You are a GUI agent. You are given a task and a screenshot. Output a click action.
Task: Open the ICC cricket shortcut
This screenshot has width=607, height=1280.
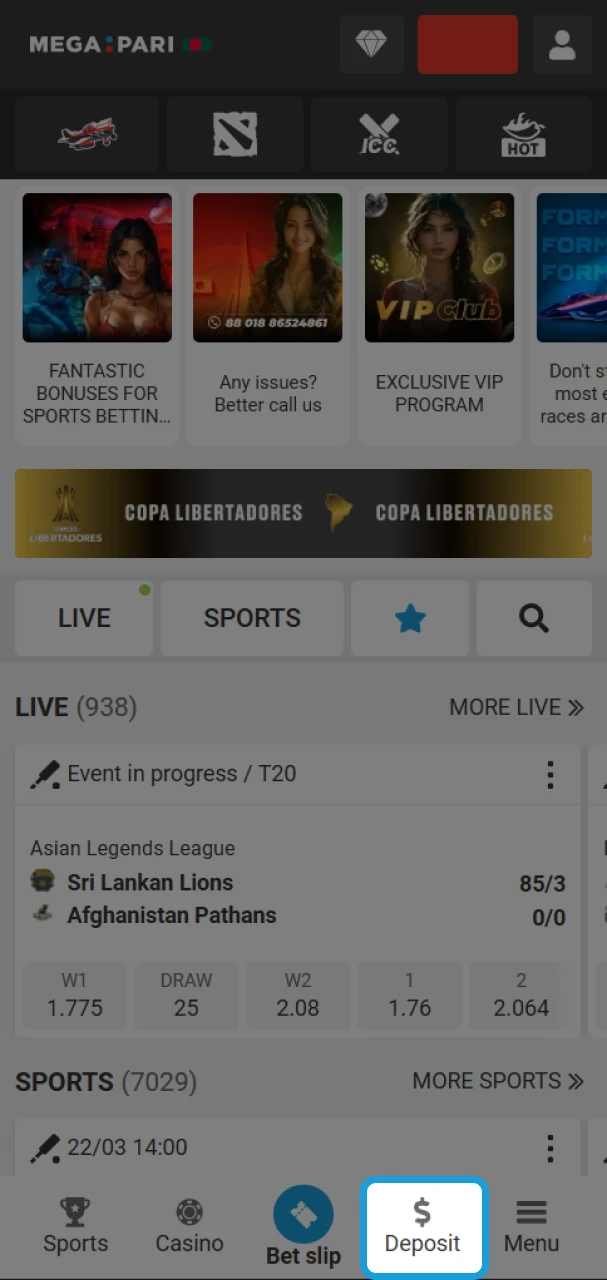coord(379,135)
